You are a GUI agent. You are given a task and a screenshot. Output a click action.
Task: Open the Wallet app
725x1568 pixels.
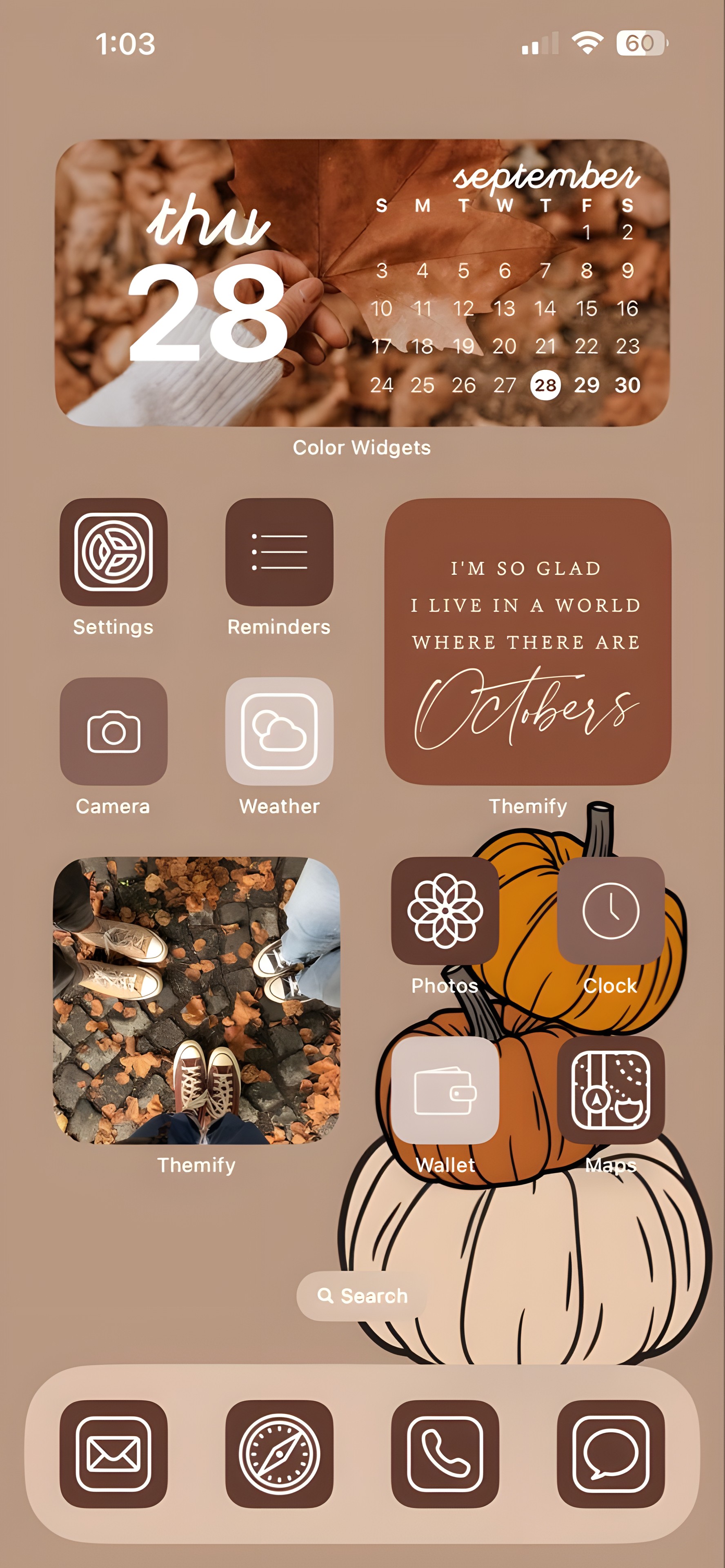point(445,1090)
